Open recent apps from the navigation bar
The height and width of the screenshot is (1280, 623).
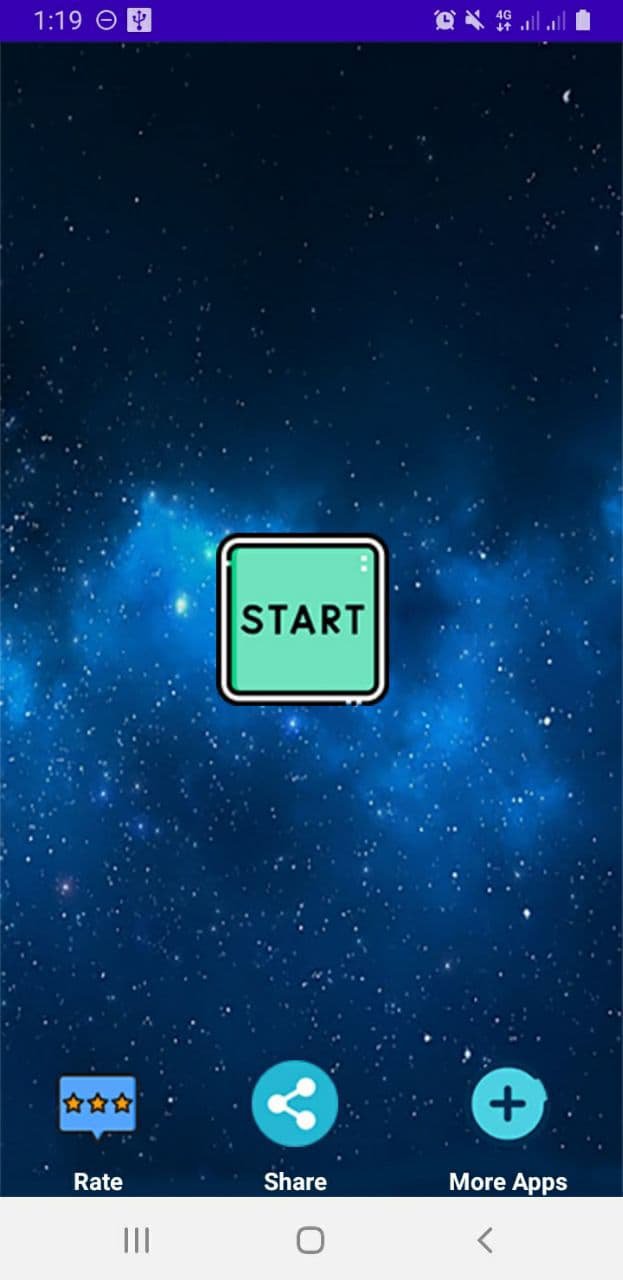[136, 1240]
